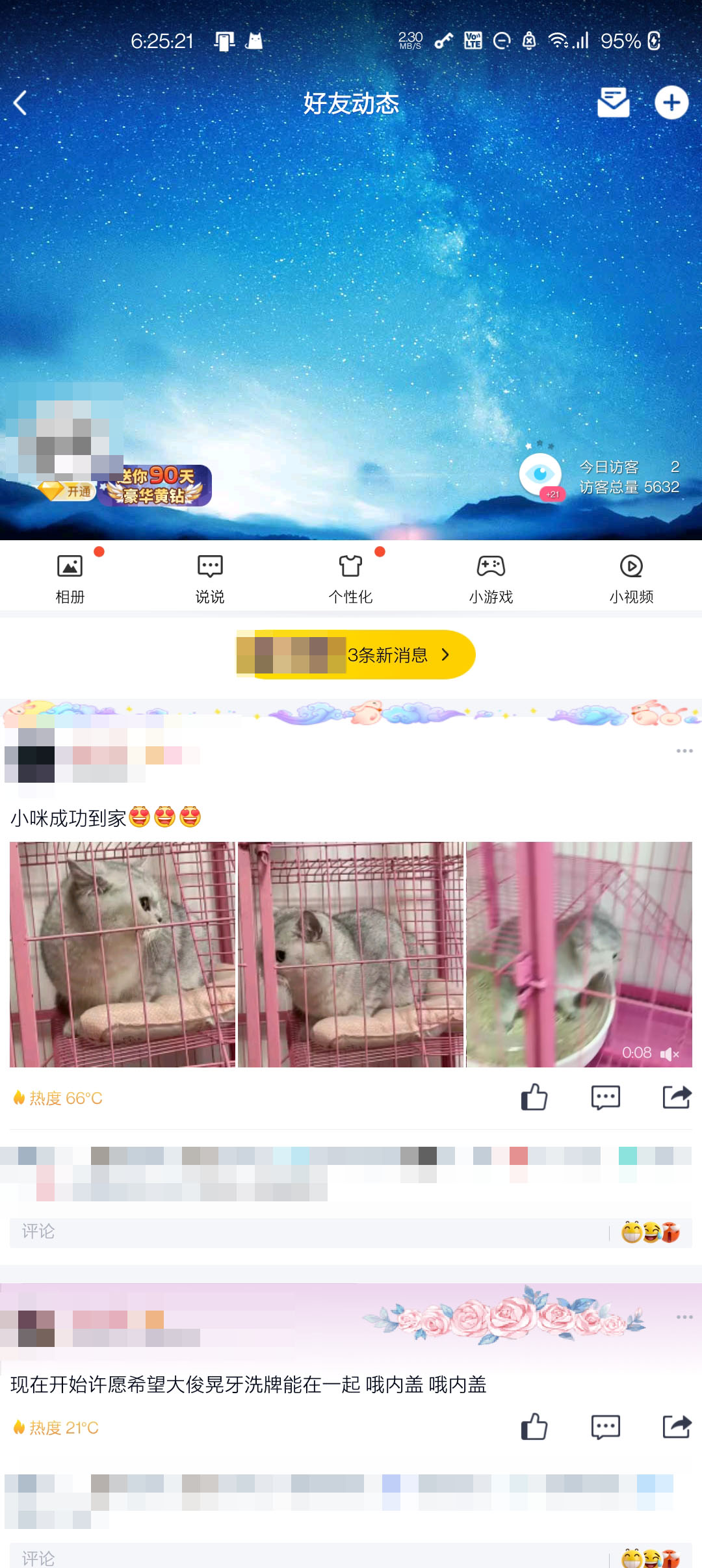Go back from 好友动态
The height and width of the screenshot is (1568, 702).
(21, 103)
